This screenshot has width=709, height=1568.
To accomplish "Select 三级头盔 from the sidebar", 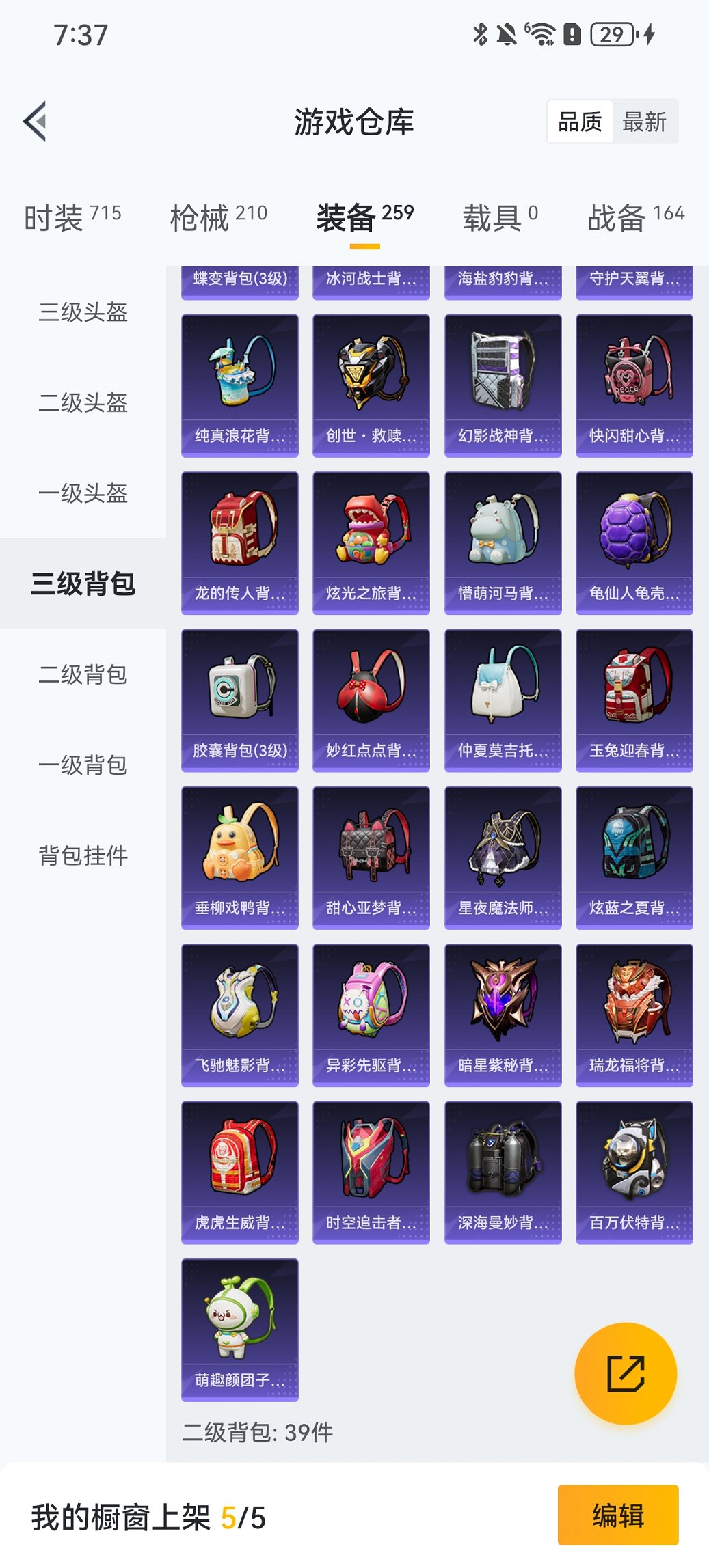I will coord(82,313).
